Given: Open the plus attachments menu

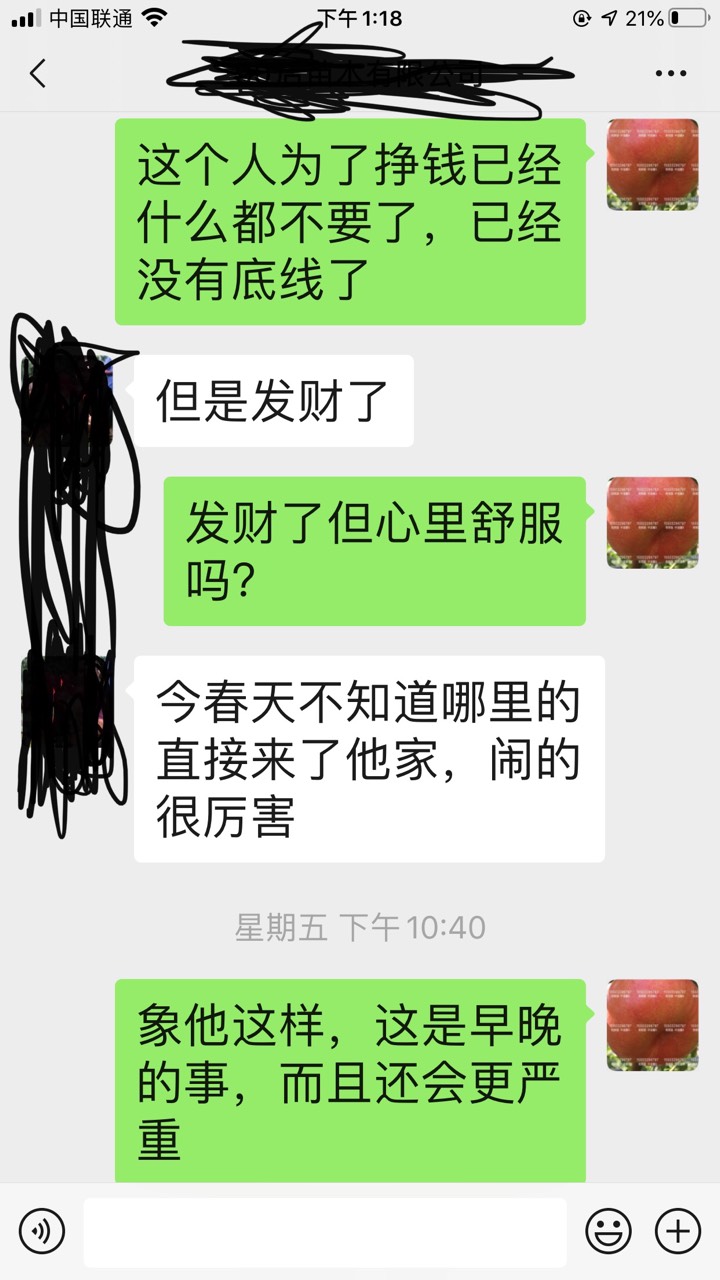Looking at the screenshot, I should coord(676,1229).
